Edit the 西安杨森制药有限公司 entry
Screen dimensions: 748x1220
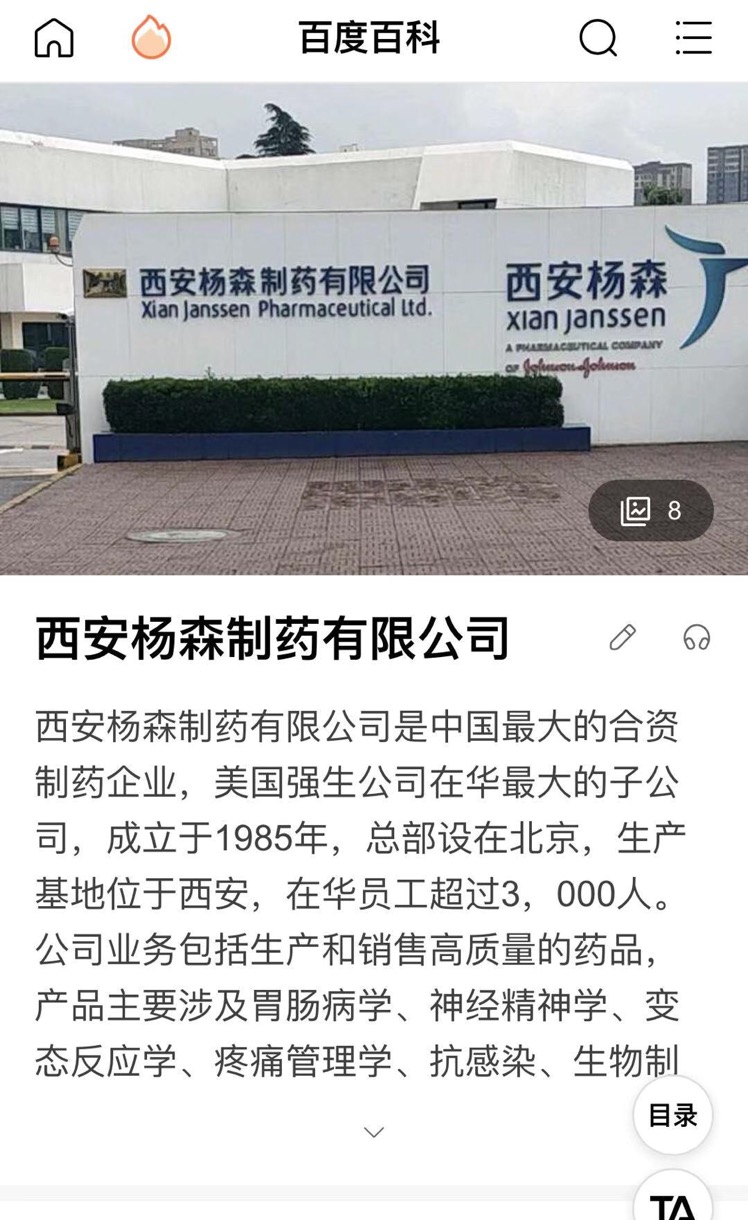pyautogui.click(x=622, y=637)
